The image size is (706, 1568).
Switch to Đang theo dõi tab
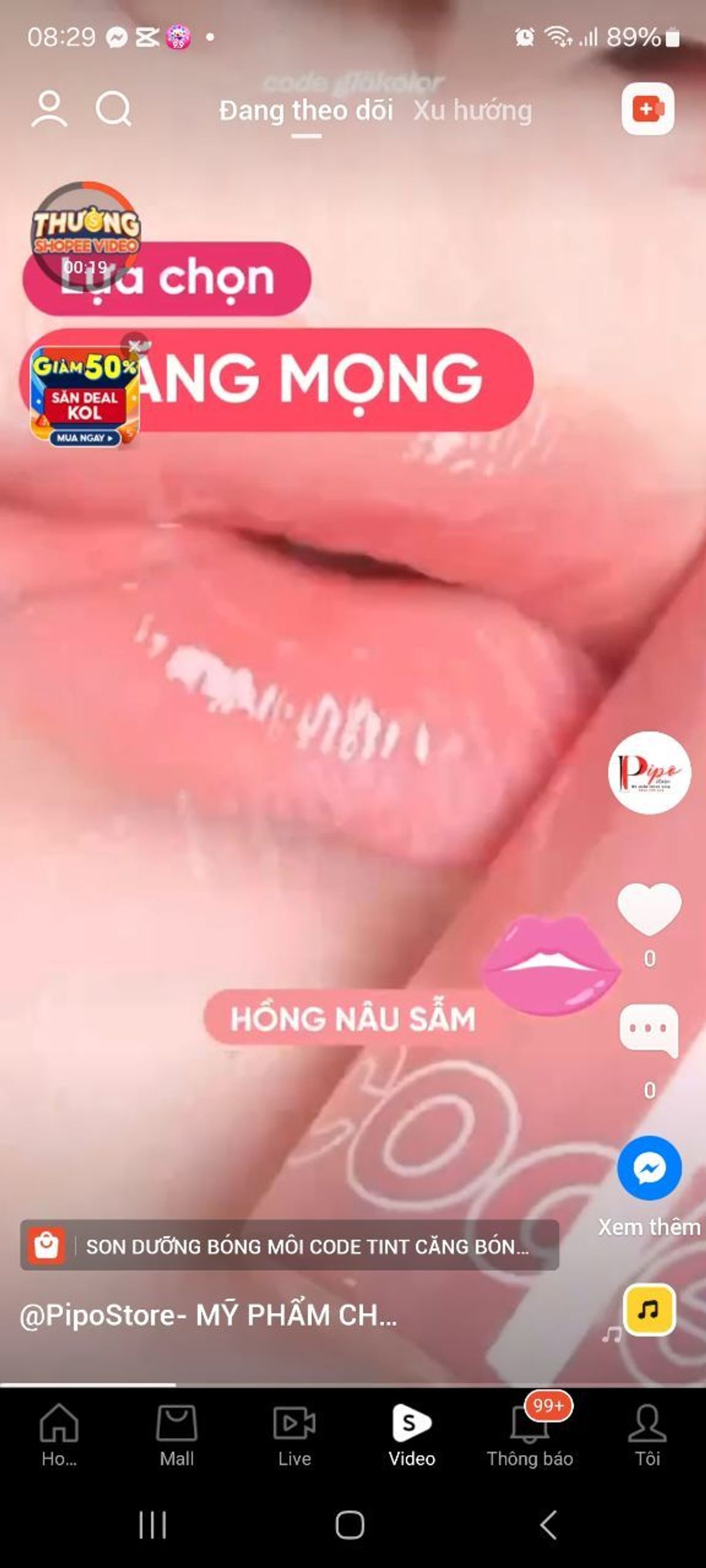(306, 111)
